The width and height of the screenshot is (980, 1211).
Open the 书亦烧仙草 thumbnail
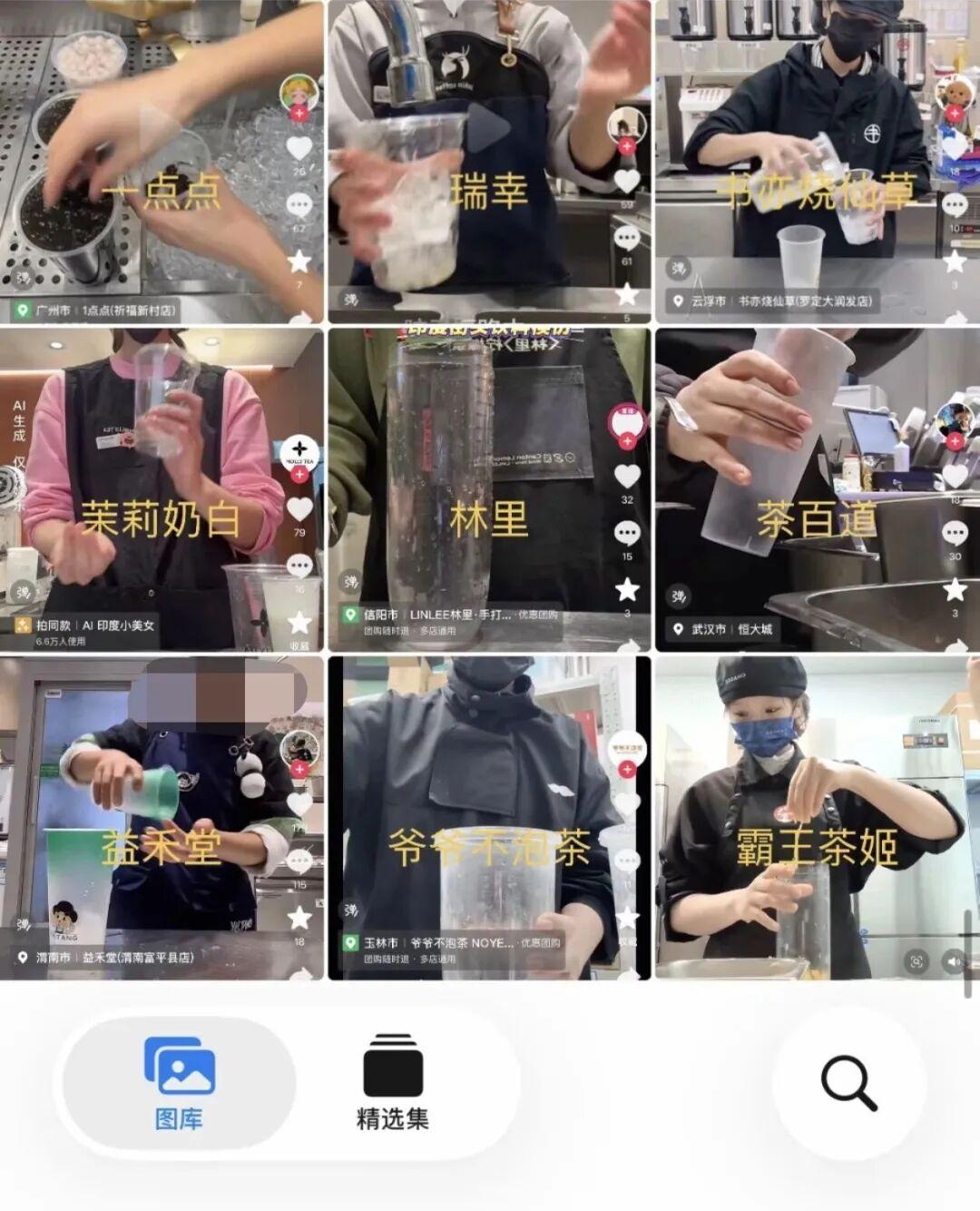(x=817, y=162)
